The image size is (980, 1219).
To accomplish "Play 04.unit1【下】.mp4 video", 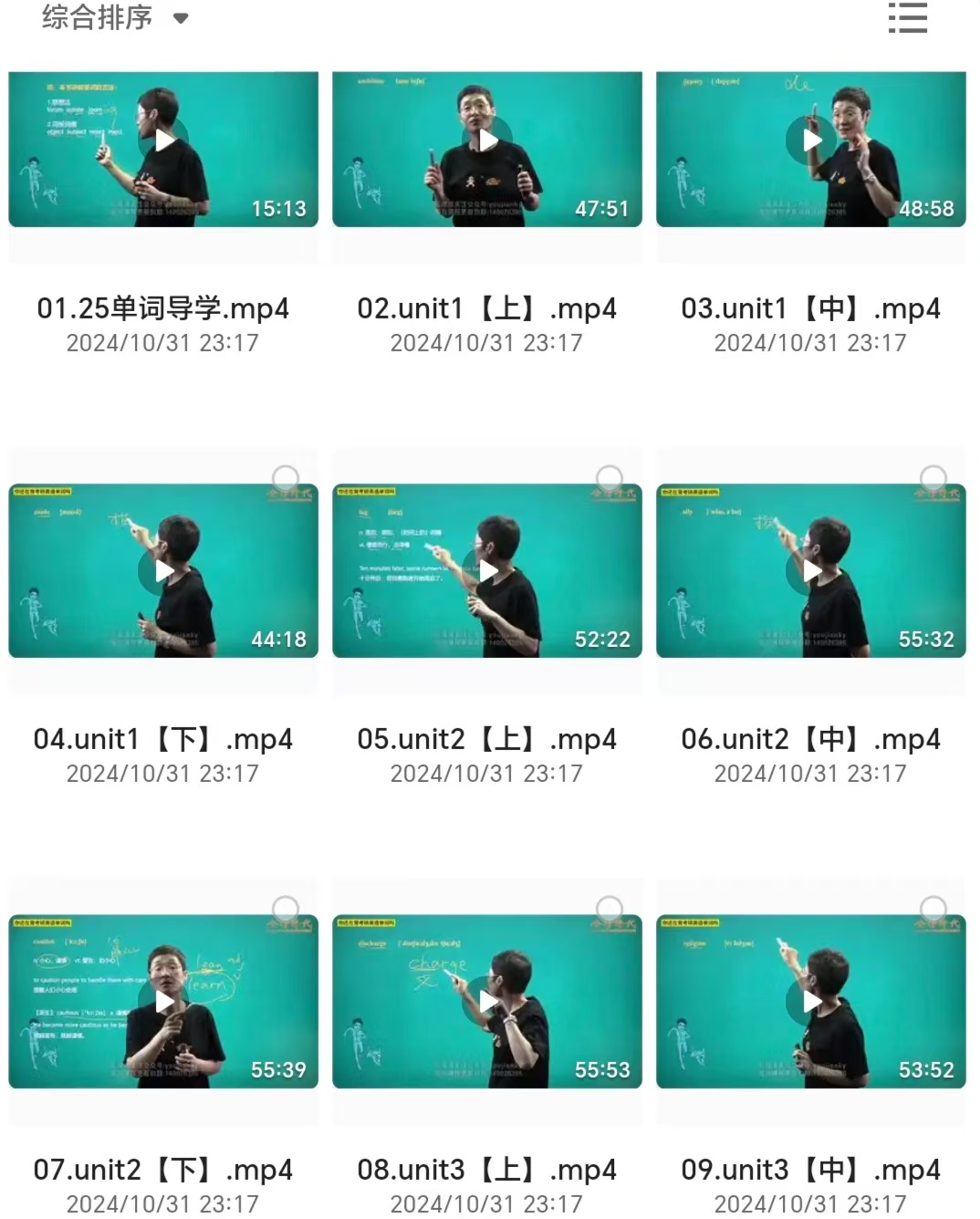I will [163, 571].
